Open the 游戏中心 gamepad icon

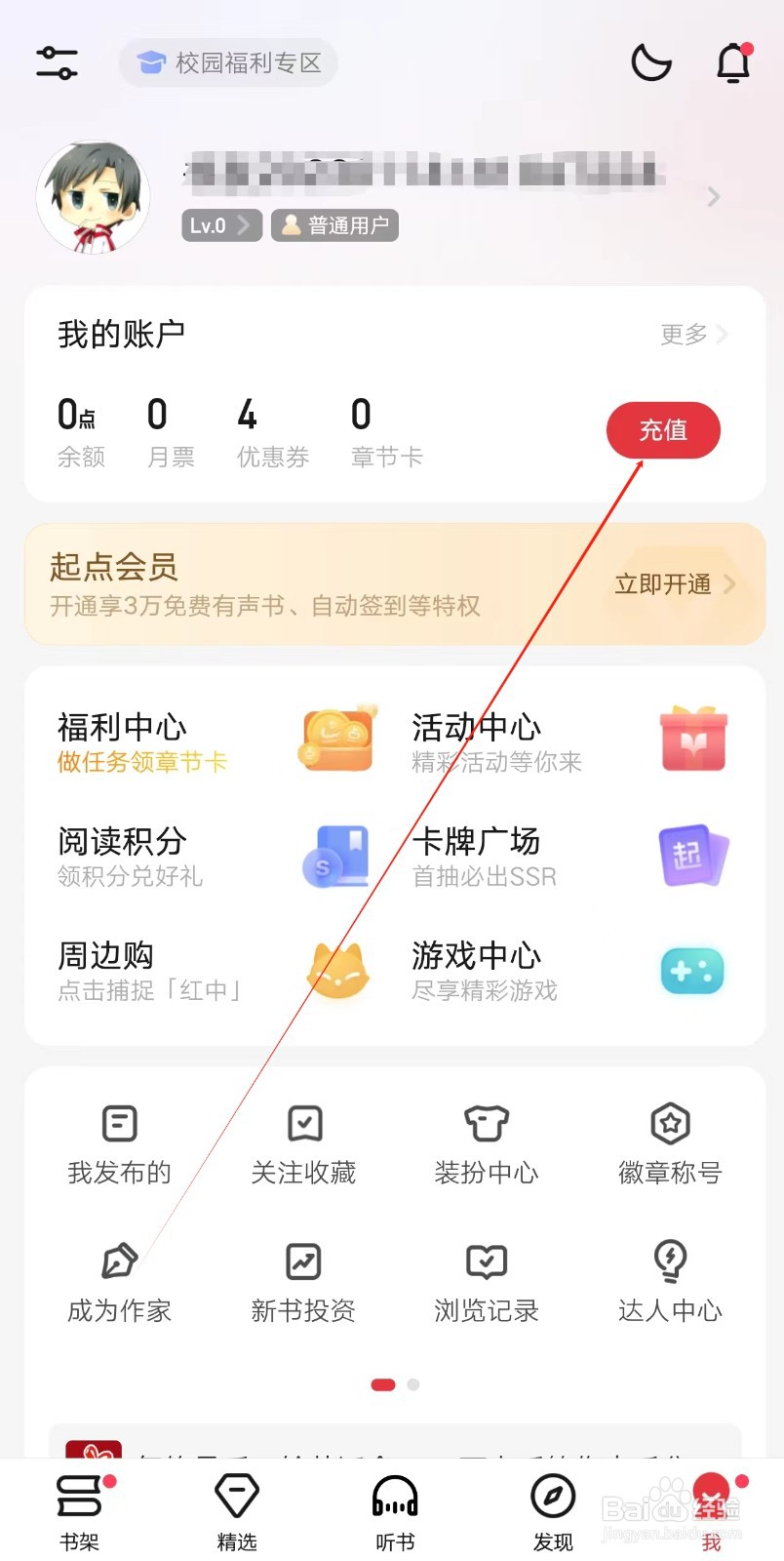pos(692,972)
